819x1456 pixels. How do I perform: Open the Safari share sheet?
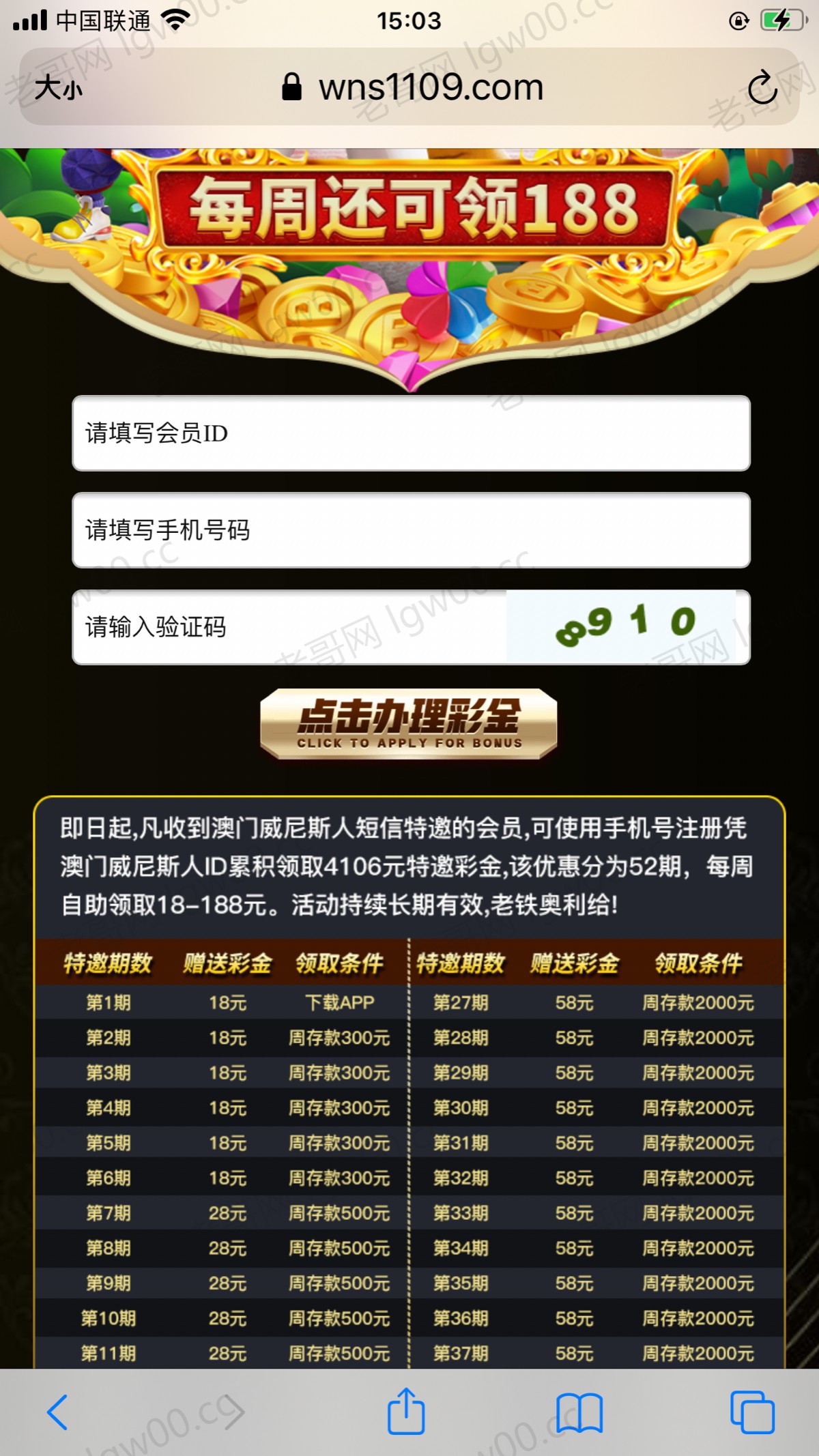407,1411
